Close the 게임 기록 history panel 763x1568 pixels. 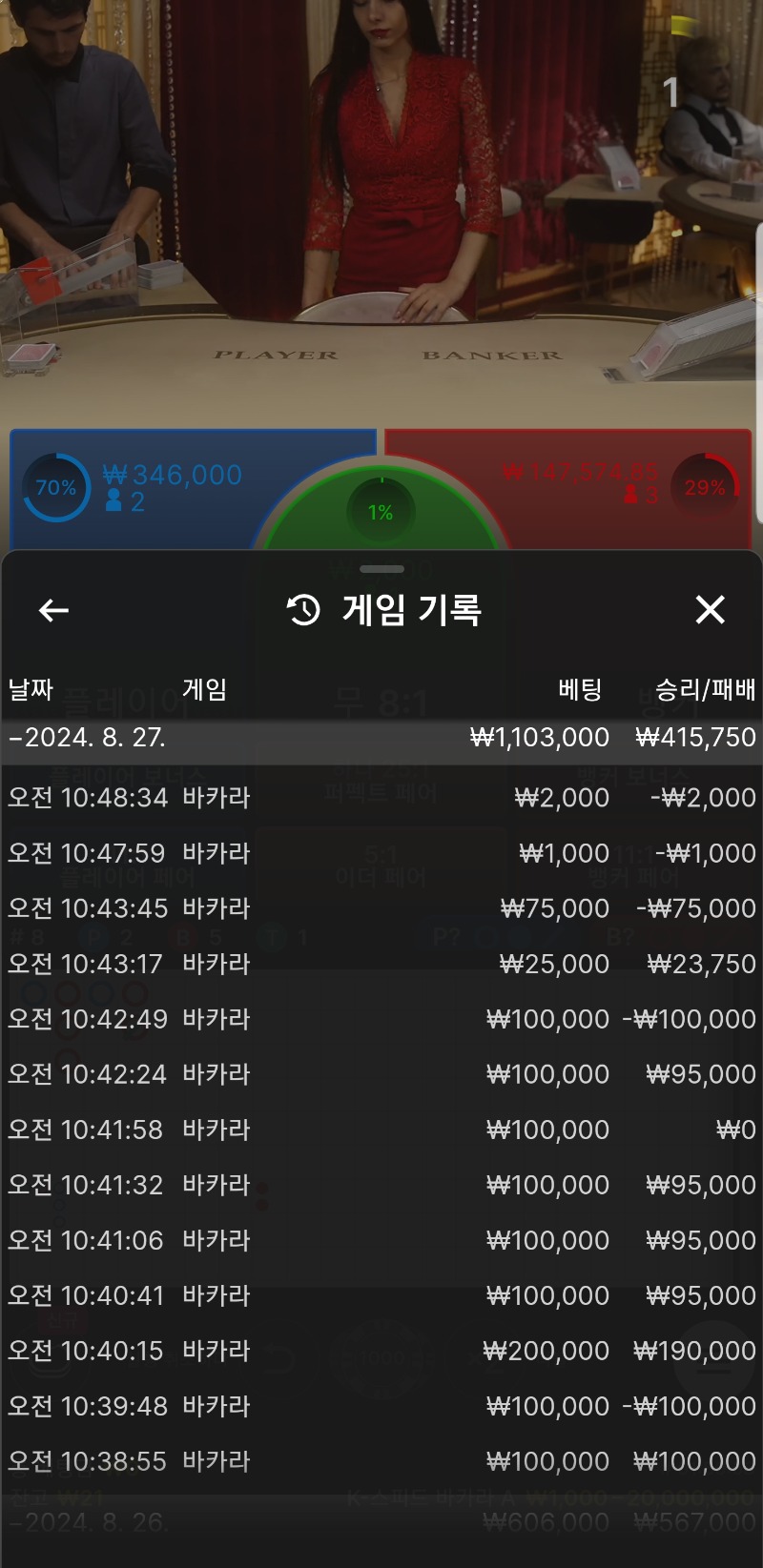[x=710, y=610]
